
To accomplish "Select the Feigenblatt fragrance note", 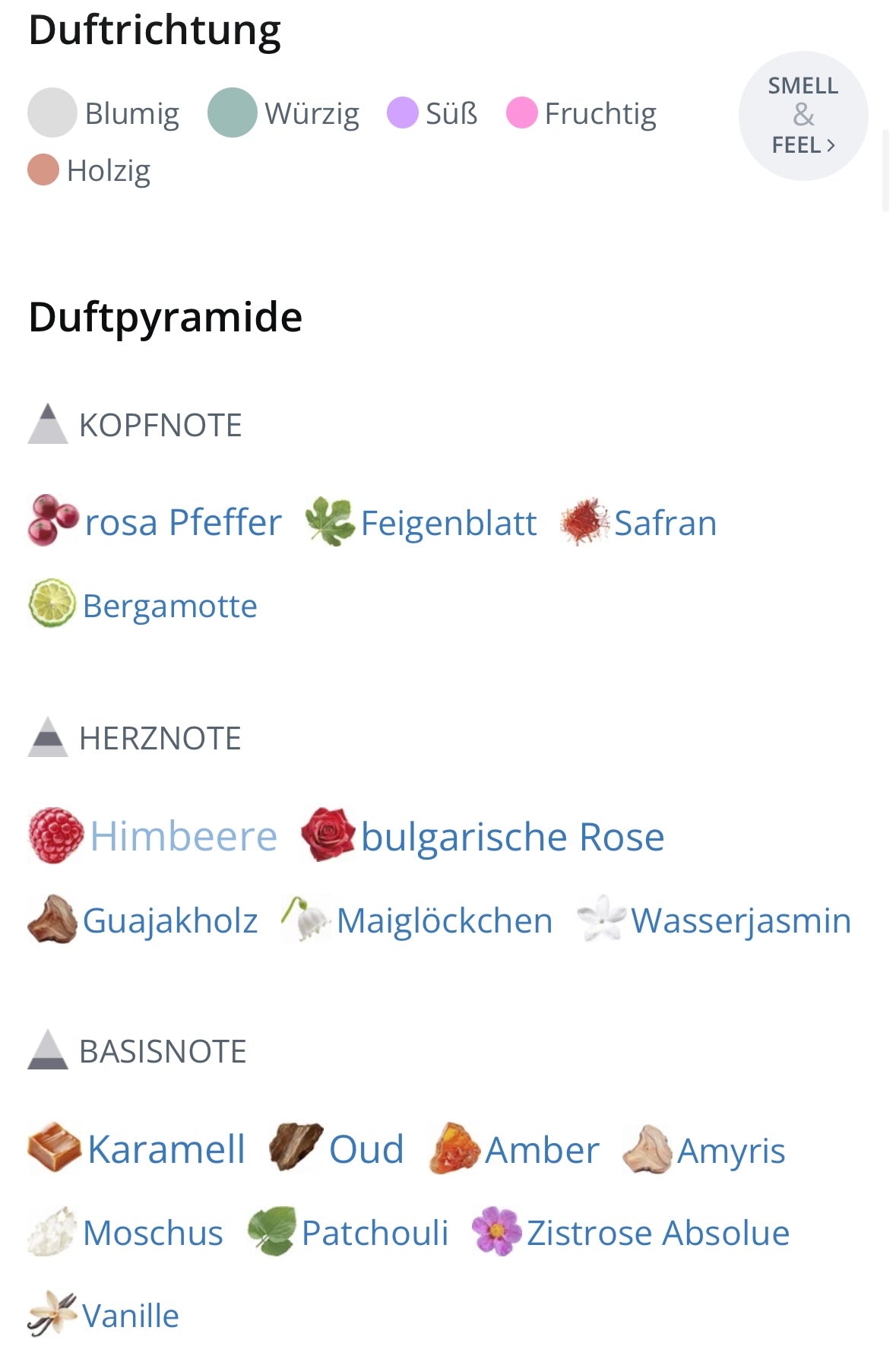I will tap(448, 523).
